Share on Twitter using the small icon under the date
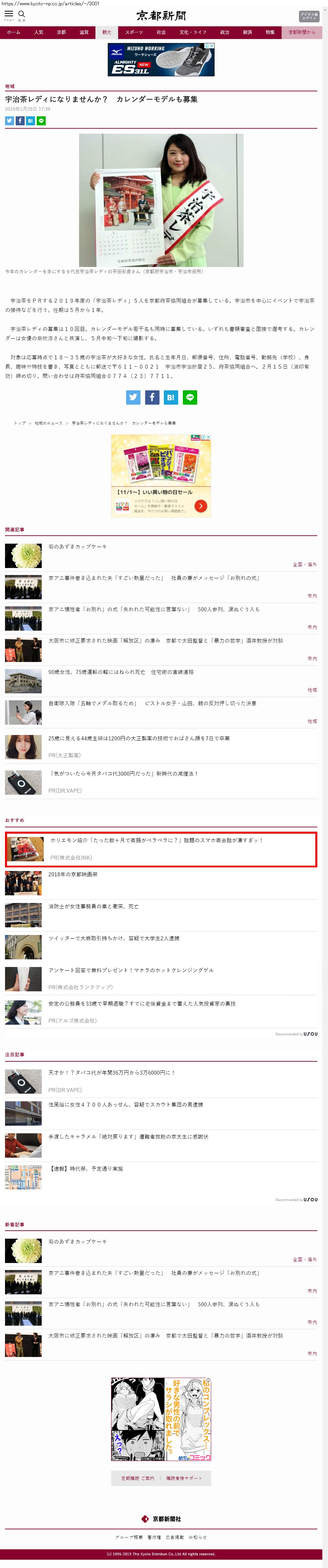328x1568 pixels. (x=9, y=121)
